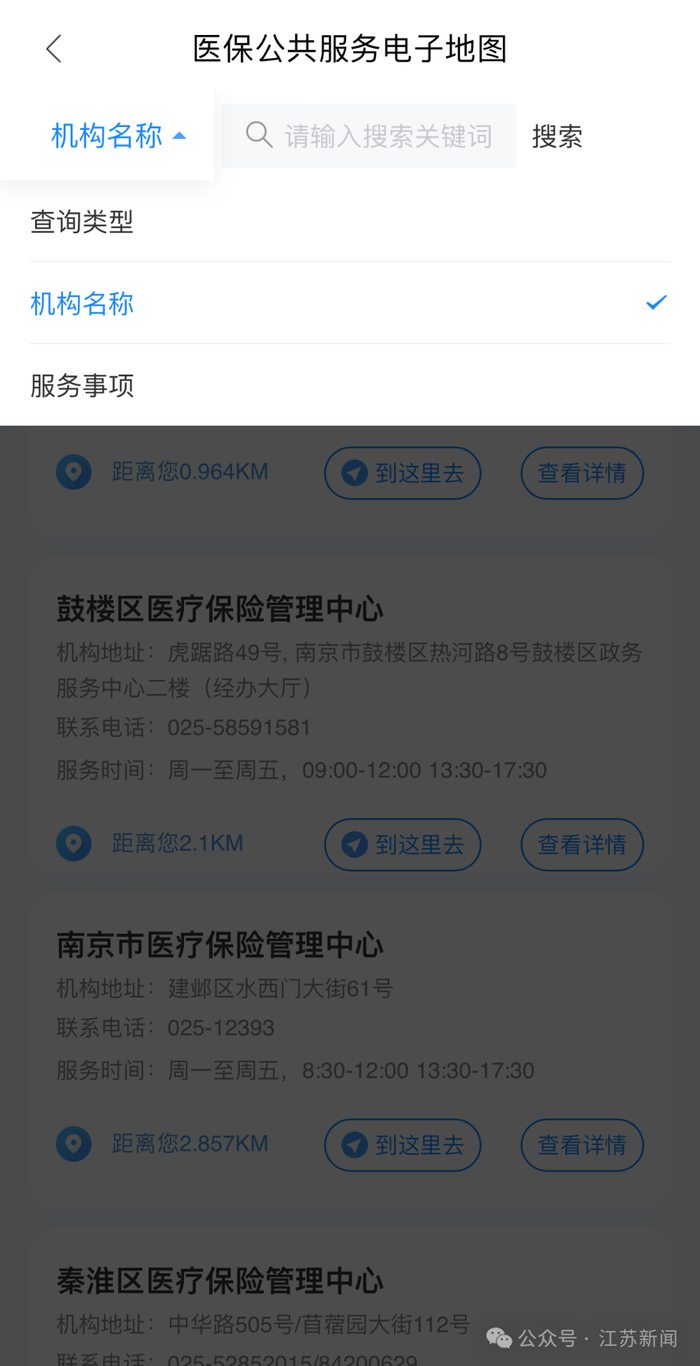Navigate to 南京市医疗保险管理中心 via 到这里去

pos(402,1145)
